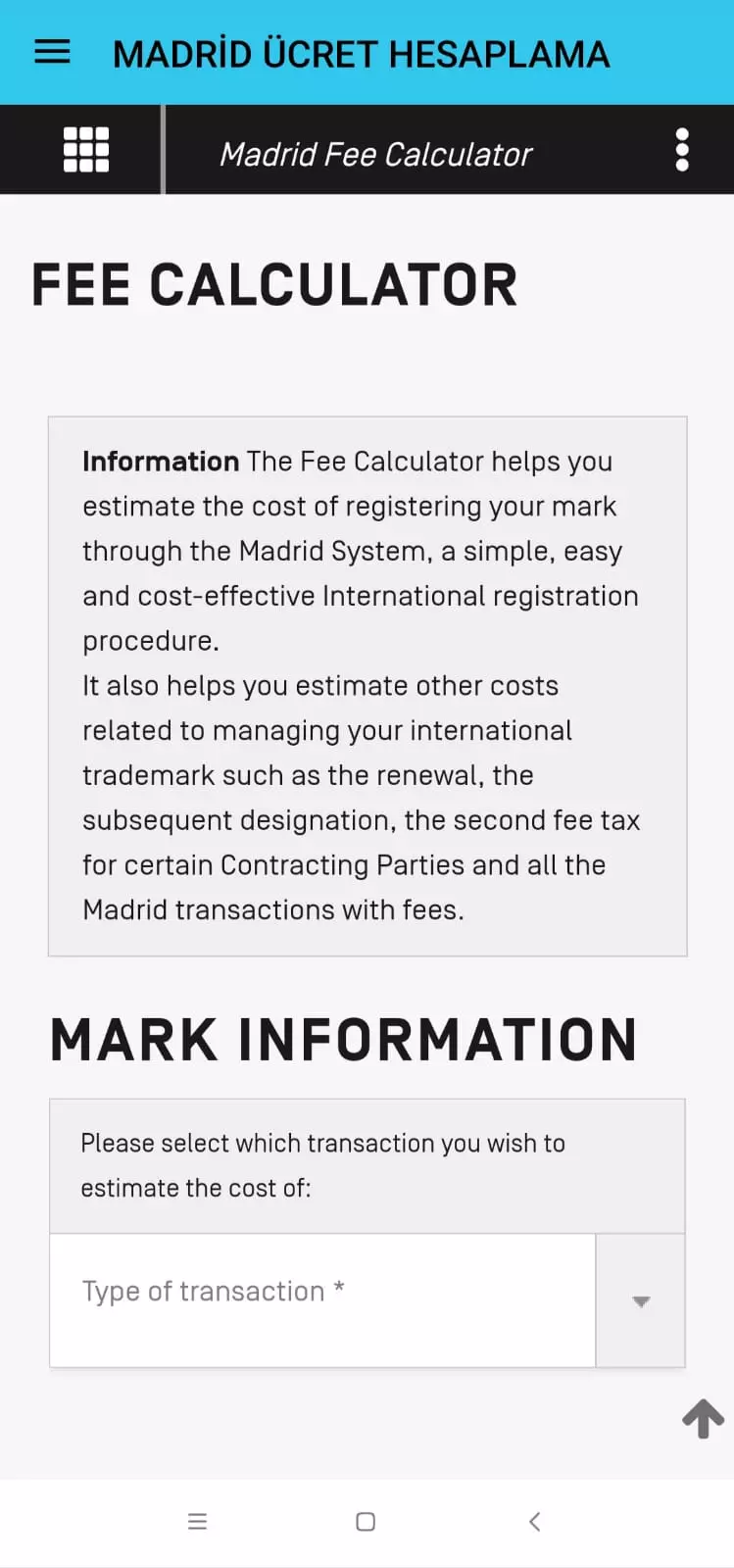
Task: Tap the scroll-to-top arrow
Action: (703, 1418)
